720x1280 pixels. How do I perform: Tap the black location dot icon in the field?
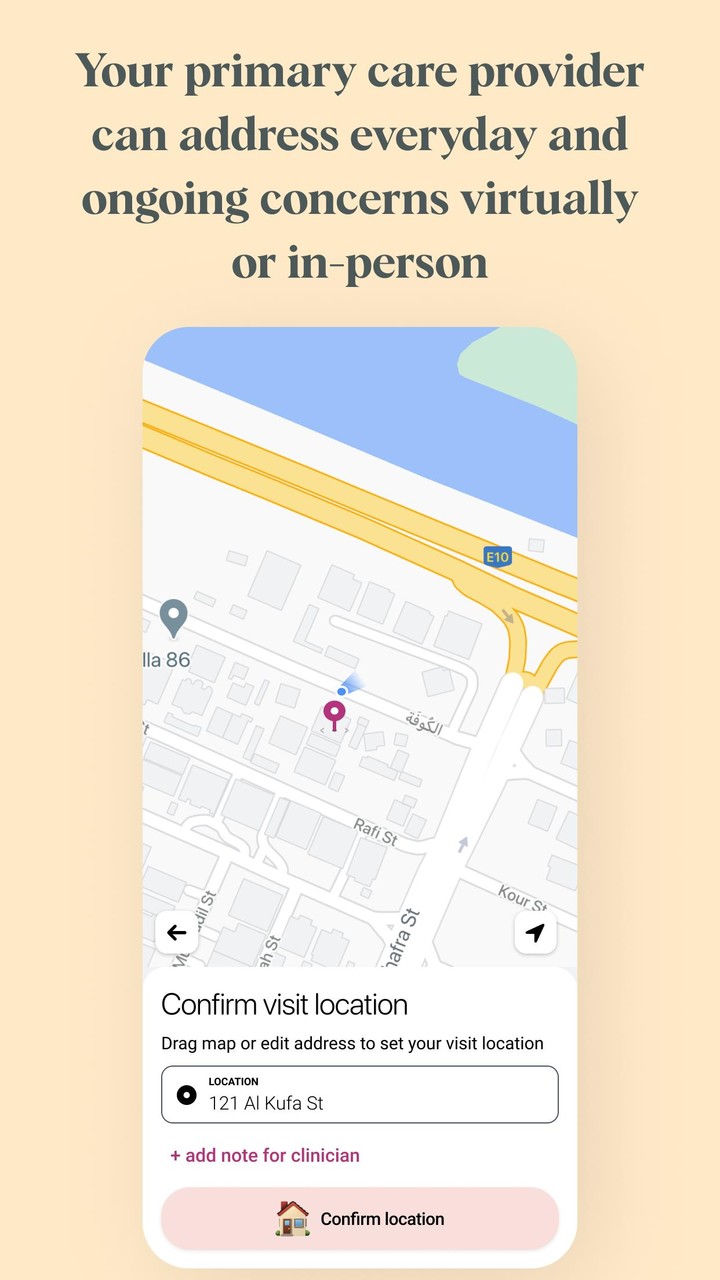[x=186, y=1094]
